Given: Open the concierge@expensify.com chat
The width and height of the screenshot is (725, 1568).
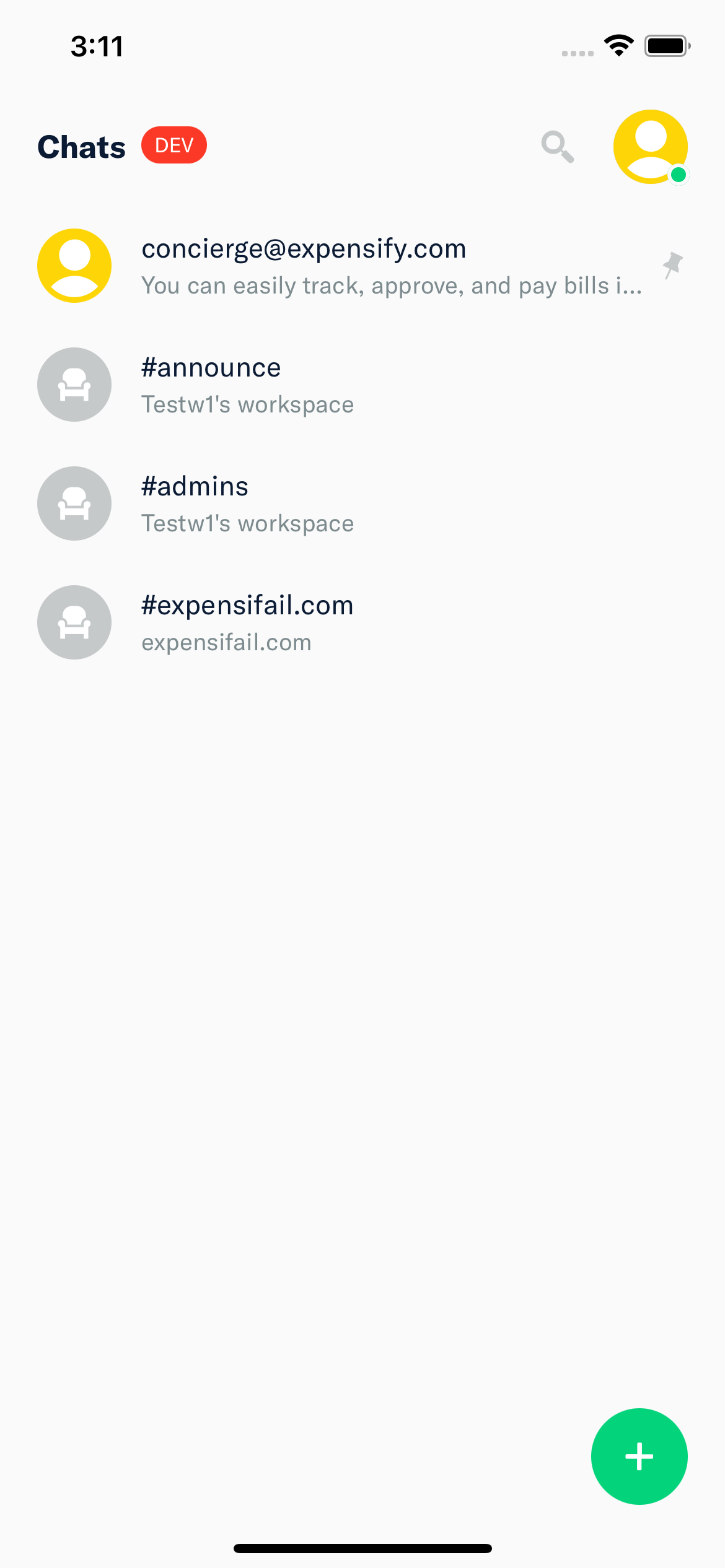Looking at the screenshot, I should (362, 266).
